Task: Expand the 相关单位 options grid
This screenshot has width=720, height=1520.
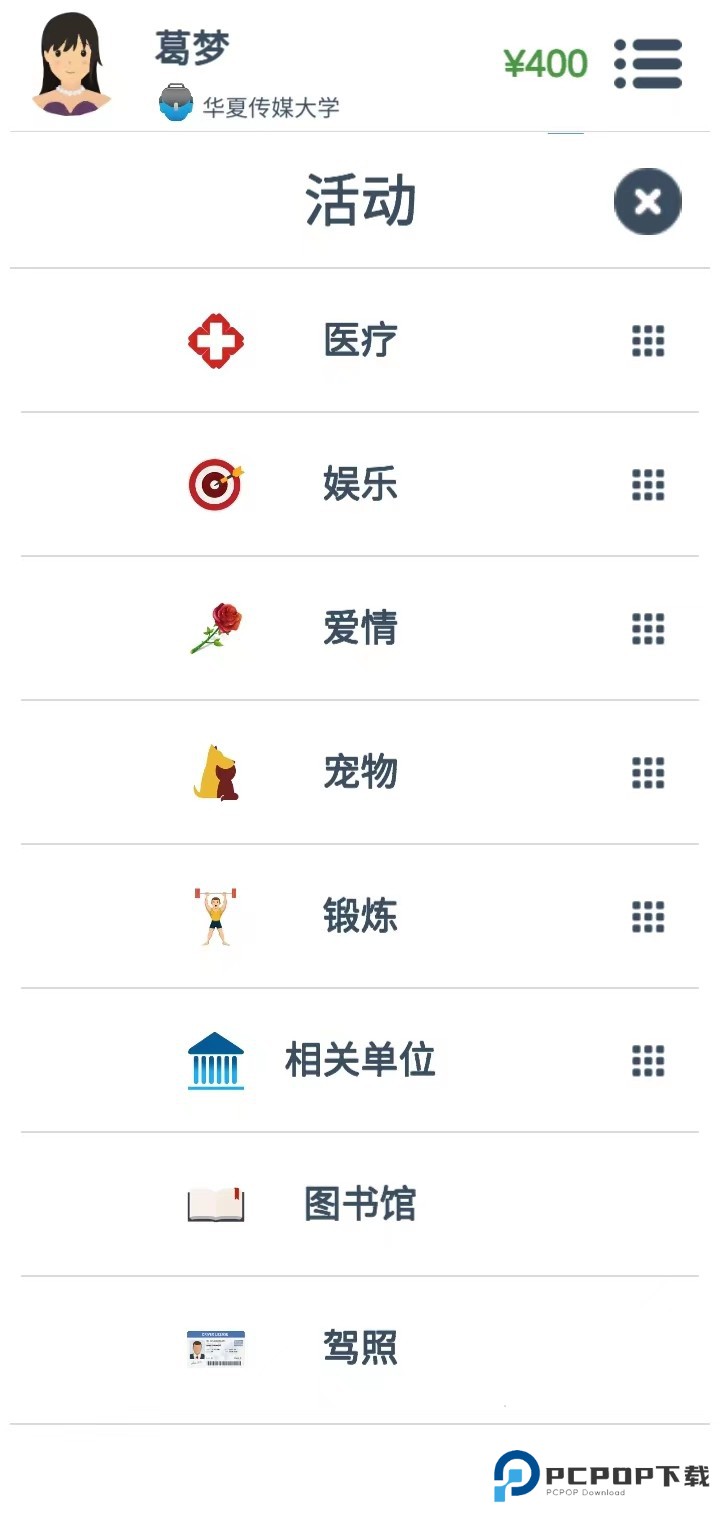Action: pos(648,1060)
